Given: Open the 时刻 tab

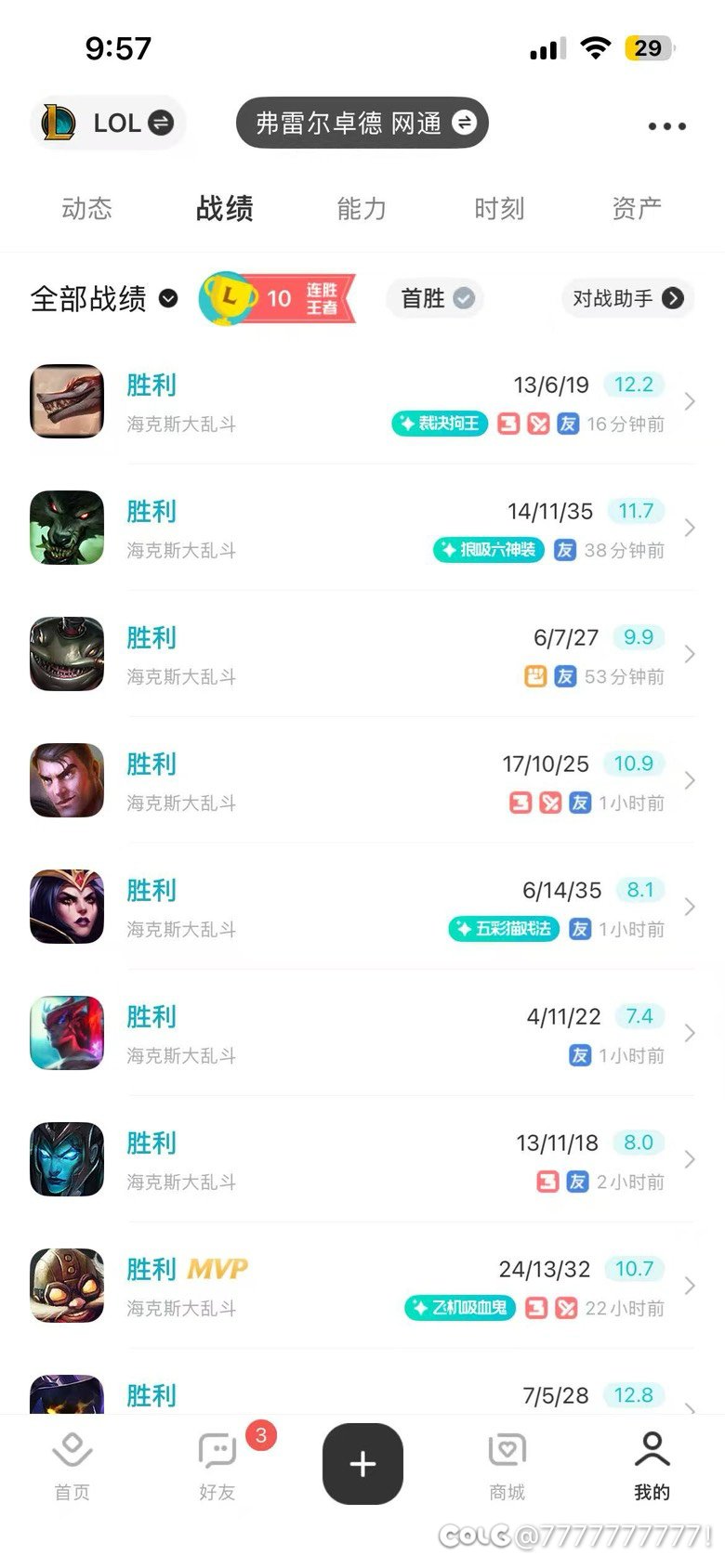Looking at the screenshot, I should tap(499, 208).
